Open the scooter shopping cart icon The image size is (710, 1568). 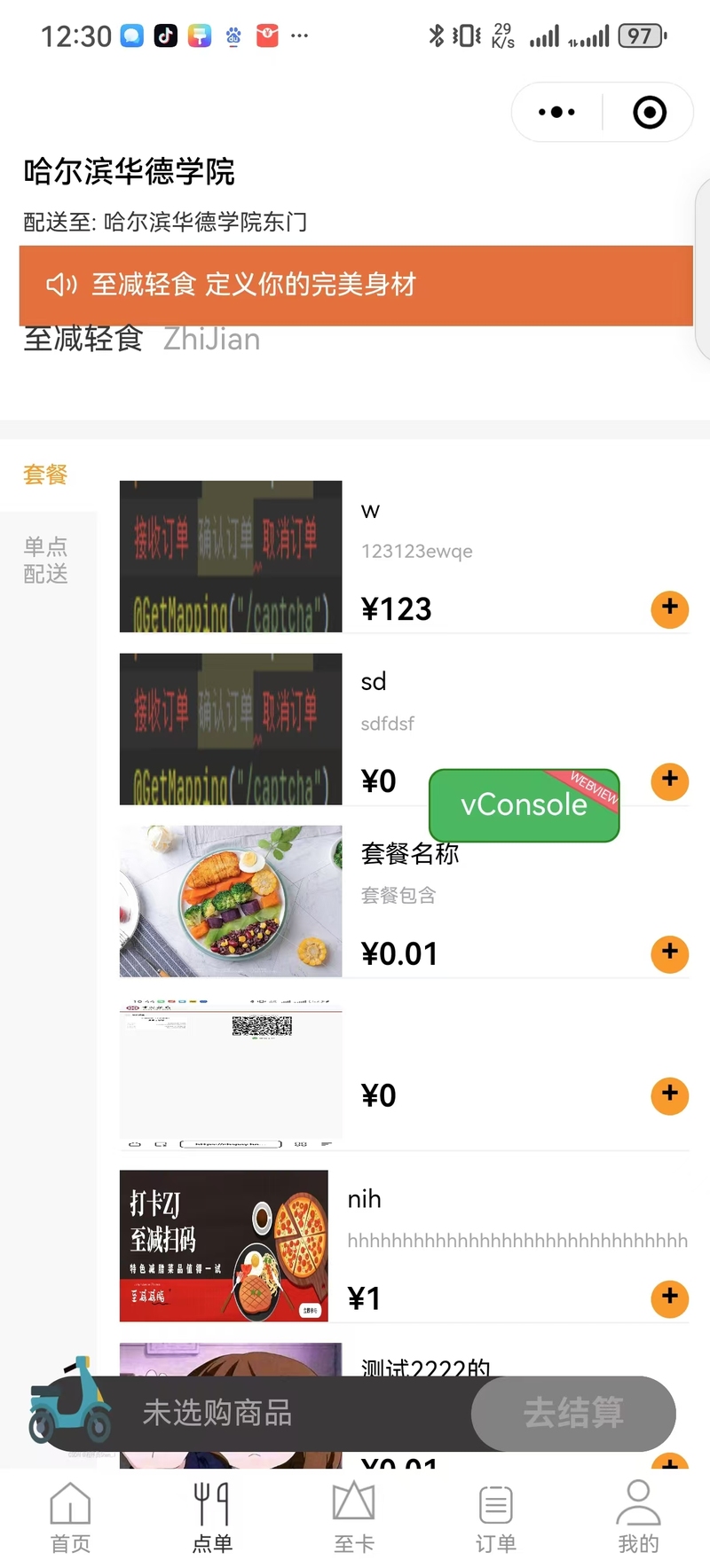(x=69, y=1401)
